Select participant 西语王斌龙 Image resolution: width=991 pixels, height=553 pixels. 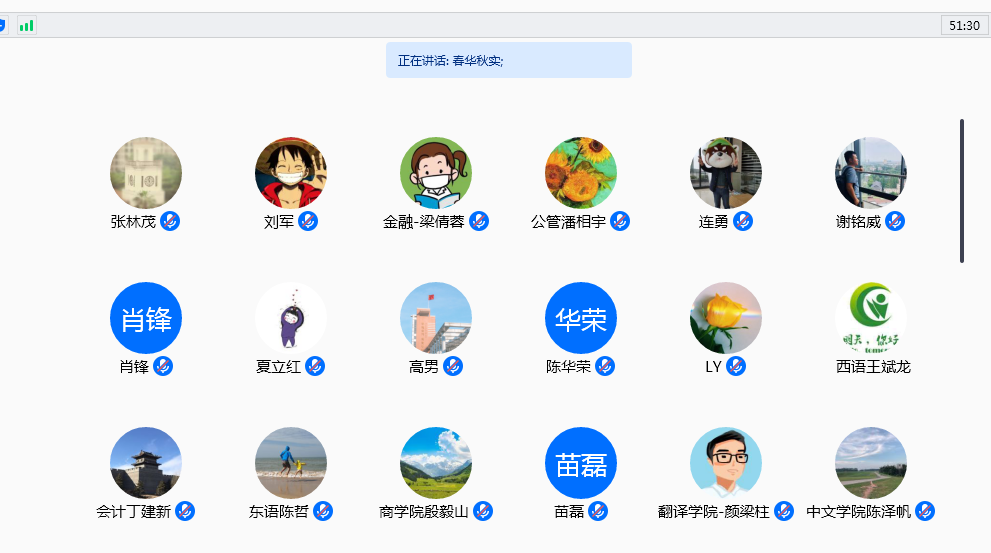tap(871, 318)
